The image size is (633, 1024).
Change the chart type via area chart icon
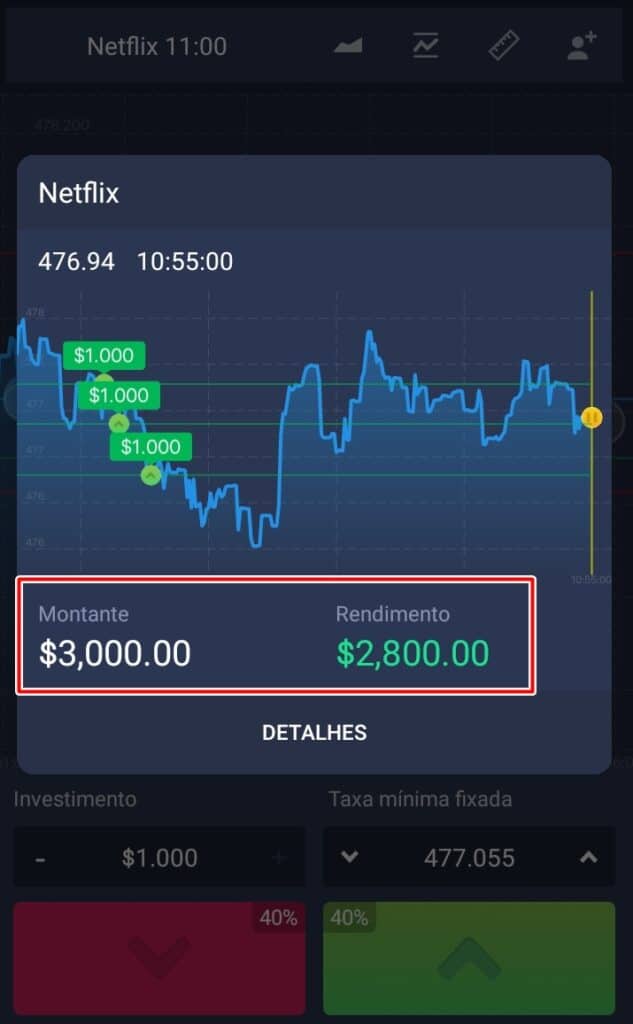click(348, 46)
